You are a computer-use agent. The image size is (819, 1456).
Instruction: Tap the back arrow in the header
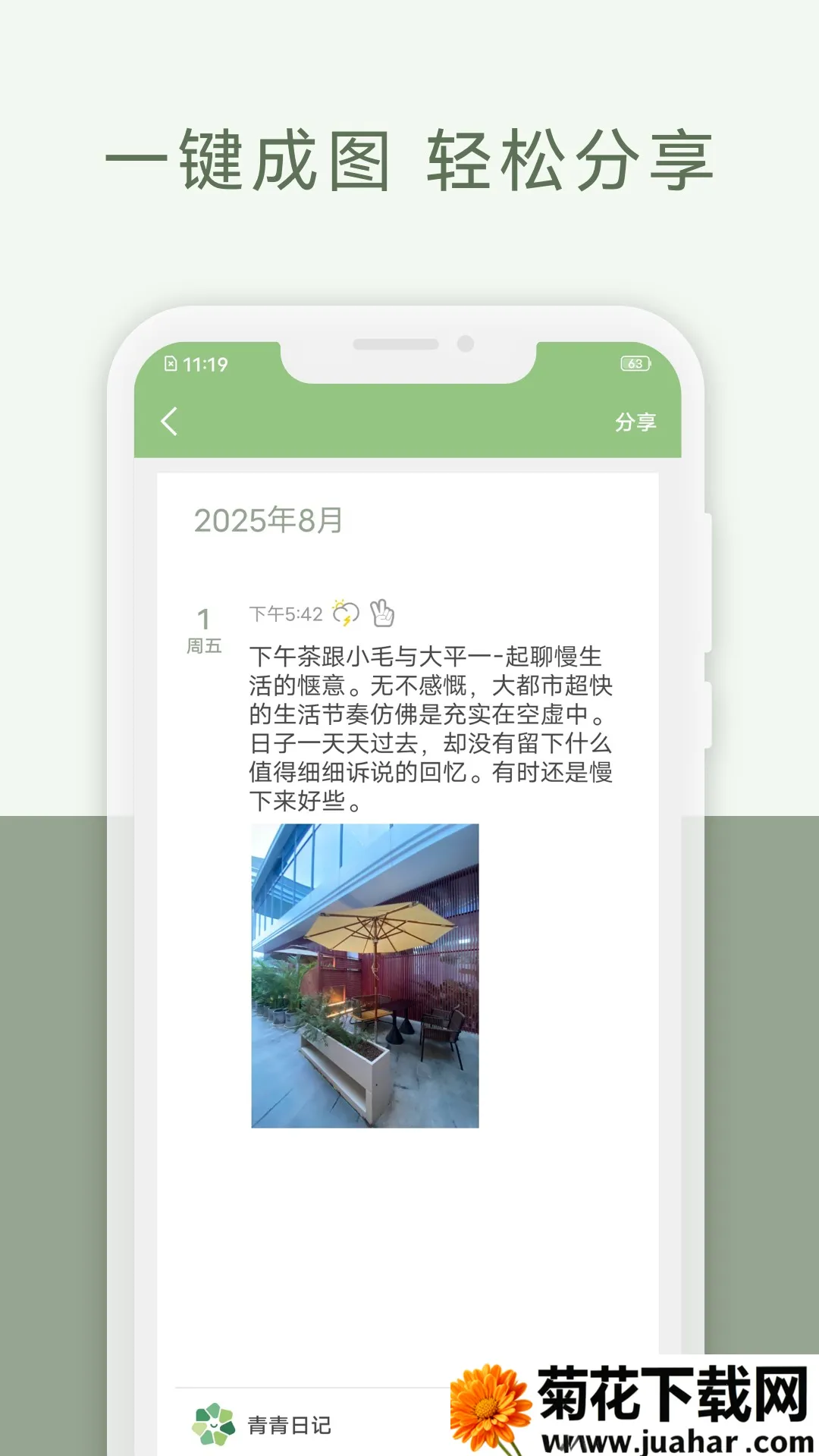pos(170,422)
